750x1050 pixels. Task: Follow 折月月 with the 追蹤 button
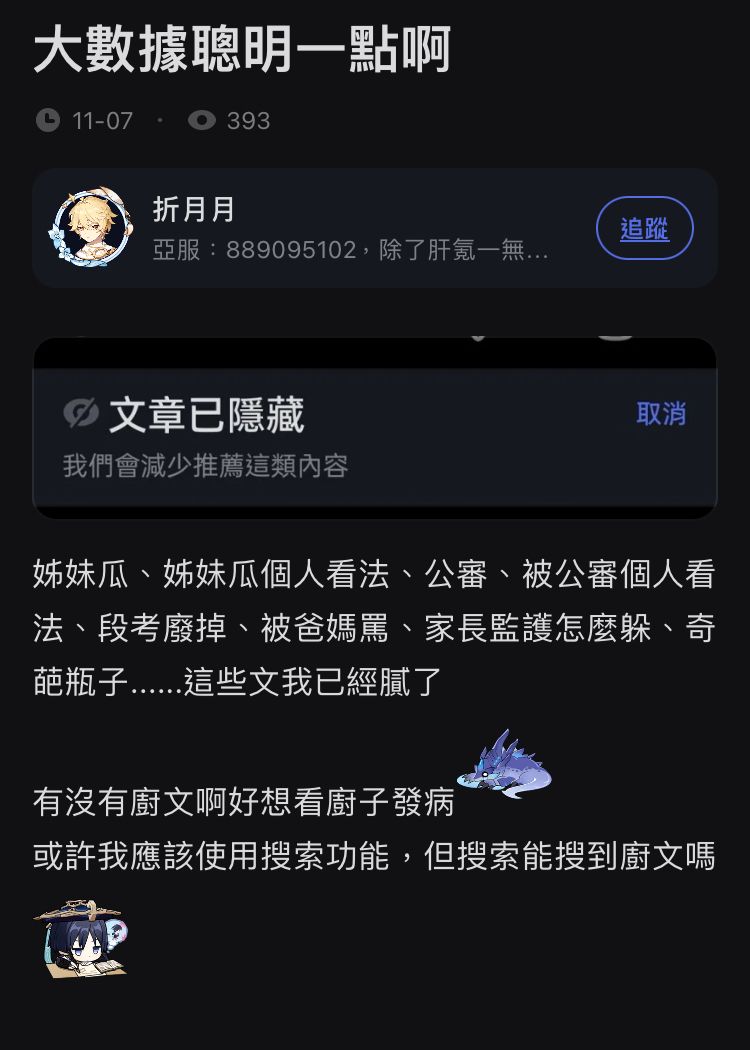click(x=644, y=229)
